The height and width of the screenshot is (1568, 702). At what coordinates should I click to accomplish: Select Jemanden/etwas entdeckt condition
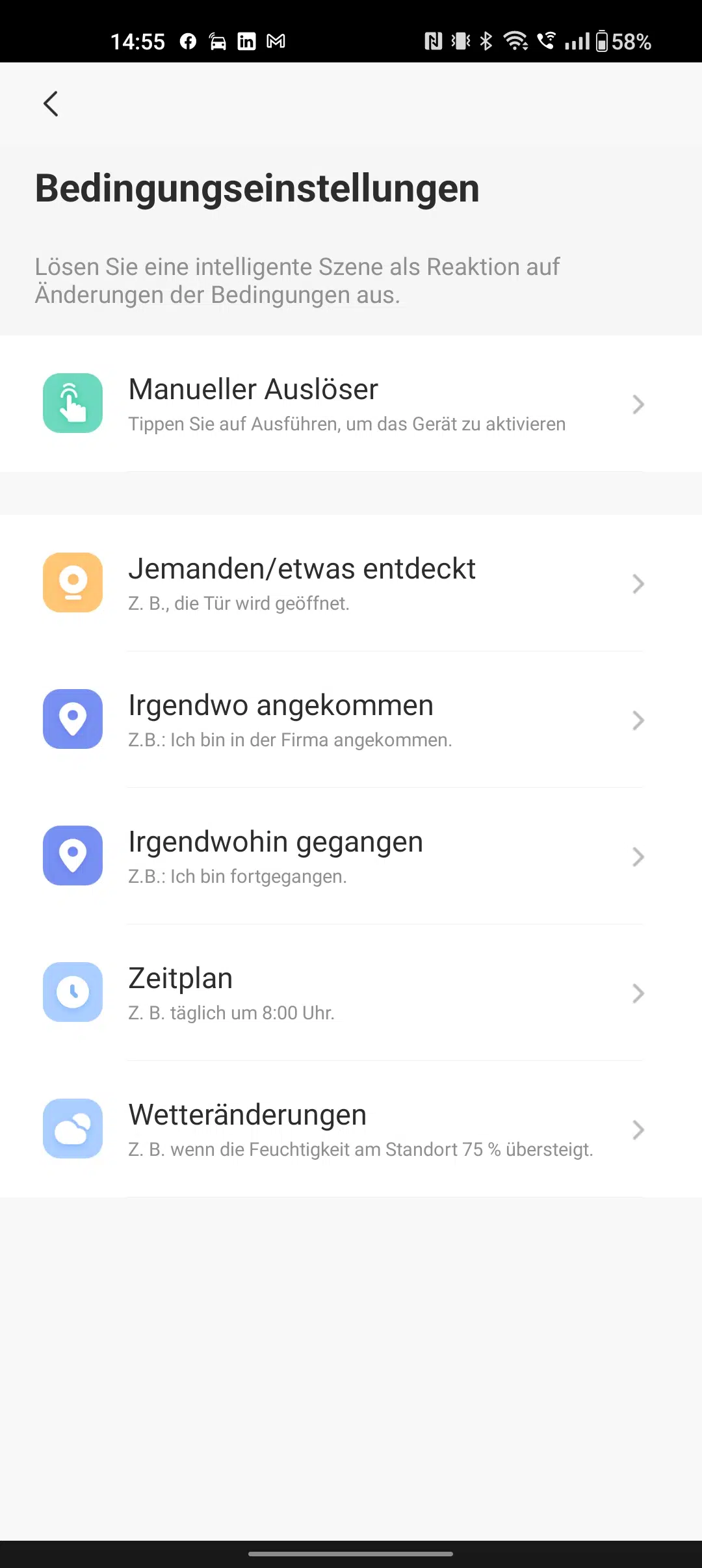click(x=351, y=583)
